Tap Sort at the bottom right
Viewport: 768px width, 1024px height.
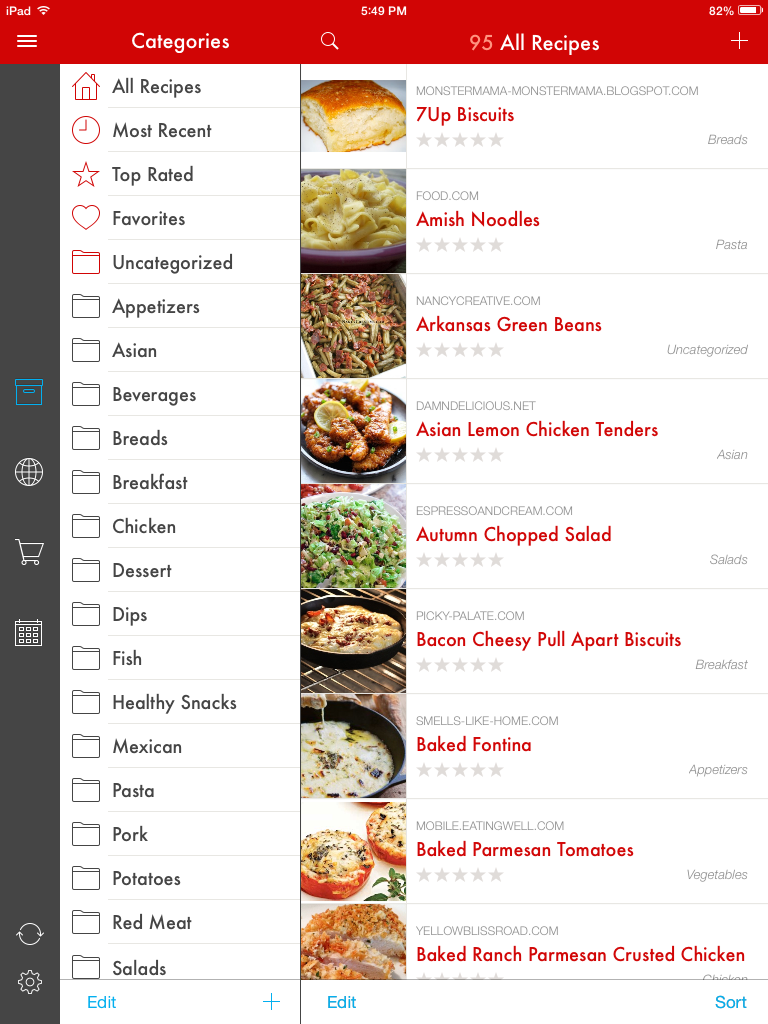point(730,1002)
